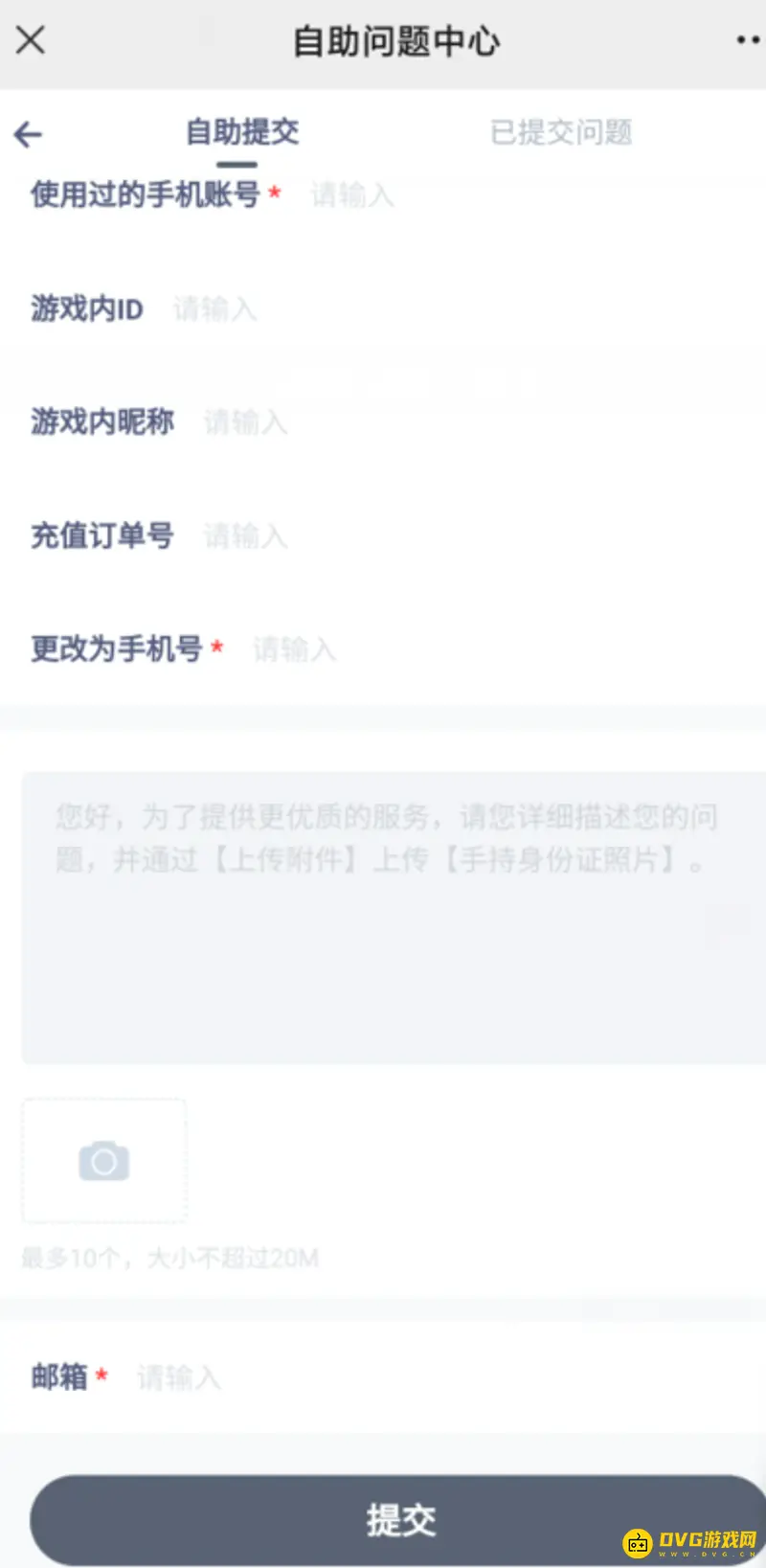Viewport: 766px width, 1568px height.
Task: Select the 充值订单号 input field
Action: click(245, 535)
